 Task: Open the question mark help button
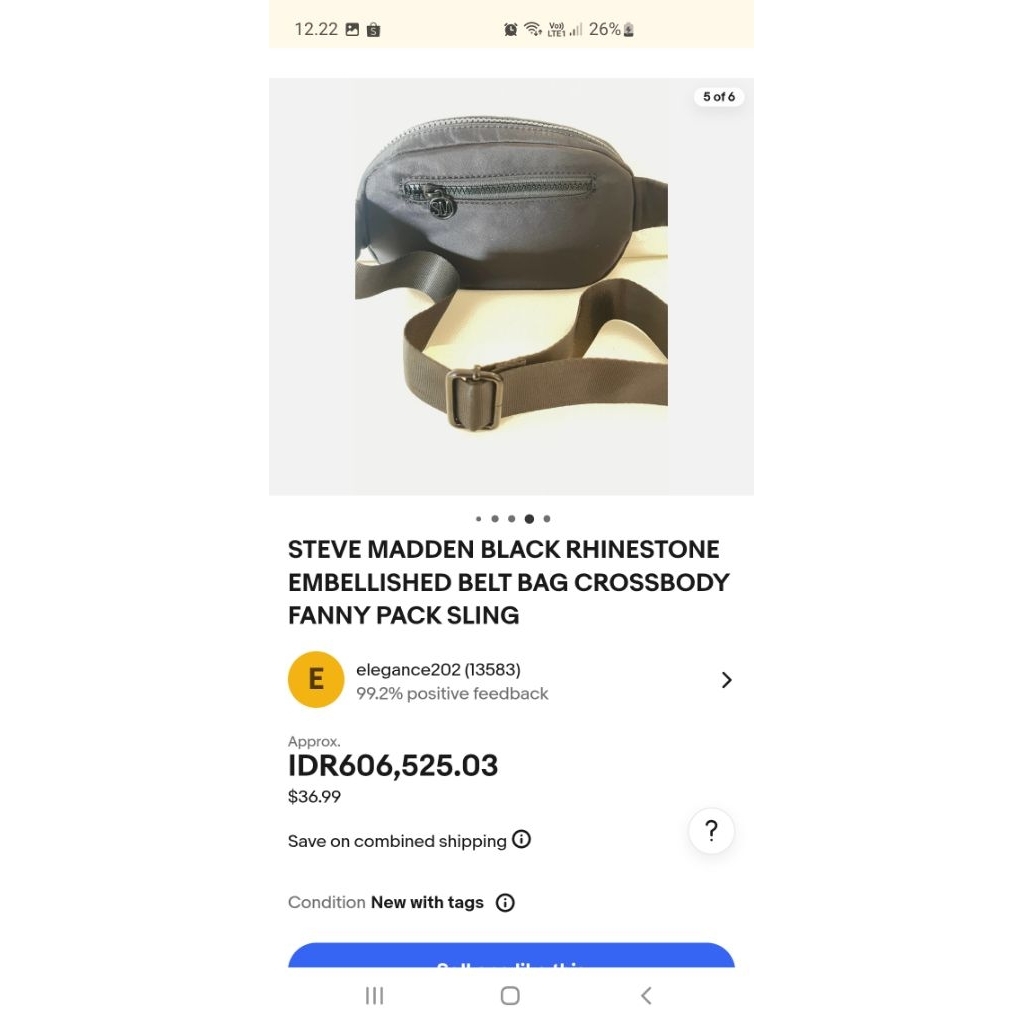[x=711, y=831]
